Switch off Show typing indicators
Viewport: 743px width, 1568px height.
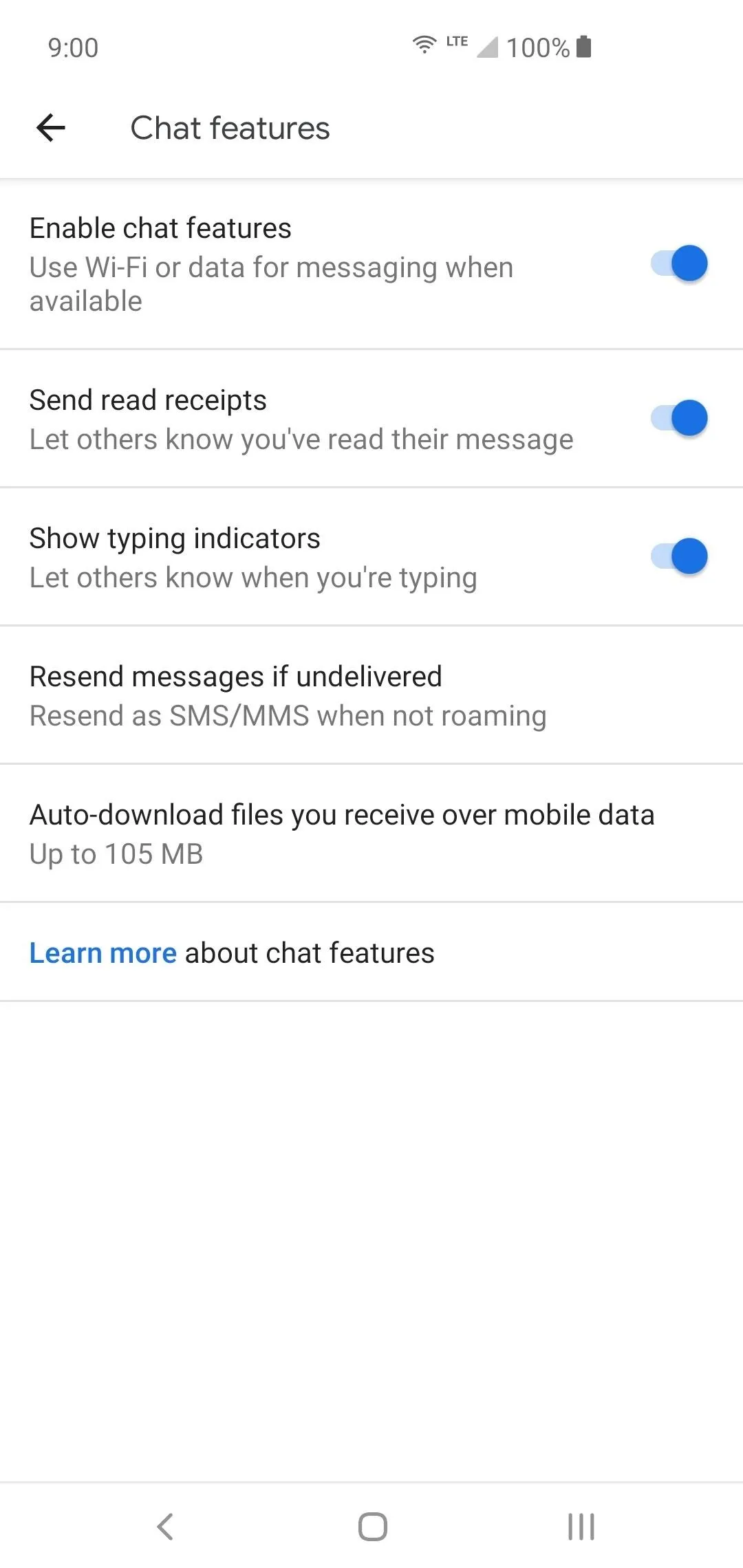[x=680, y=556]
